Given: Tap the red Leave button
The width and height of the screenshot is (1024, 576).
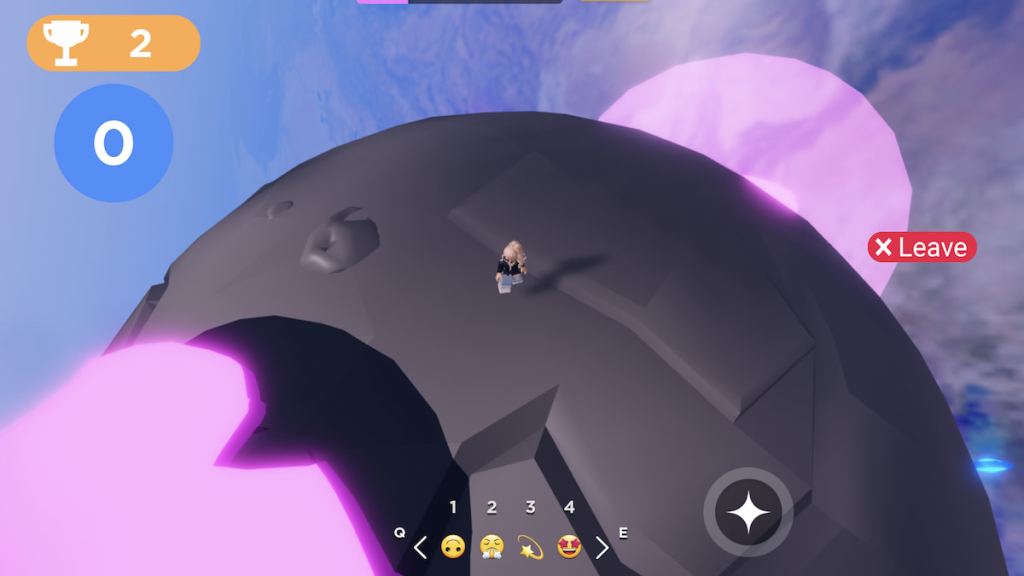Looking at the screenshot, I should [921, 247].
